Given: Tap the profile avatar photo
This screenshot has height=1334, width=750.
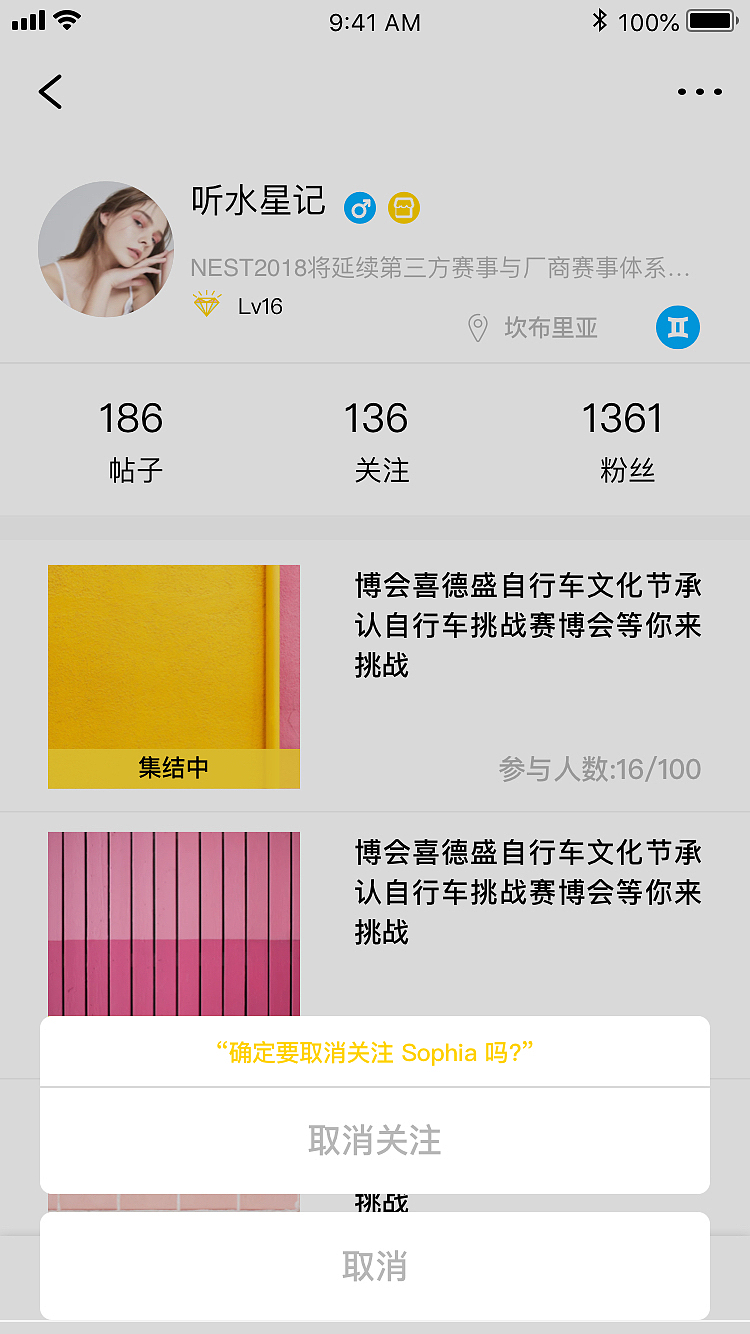Looking at the screenshot, I should point(106,249).
